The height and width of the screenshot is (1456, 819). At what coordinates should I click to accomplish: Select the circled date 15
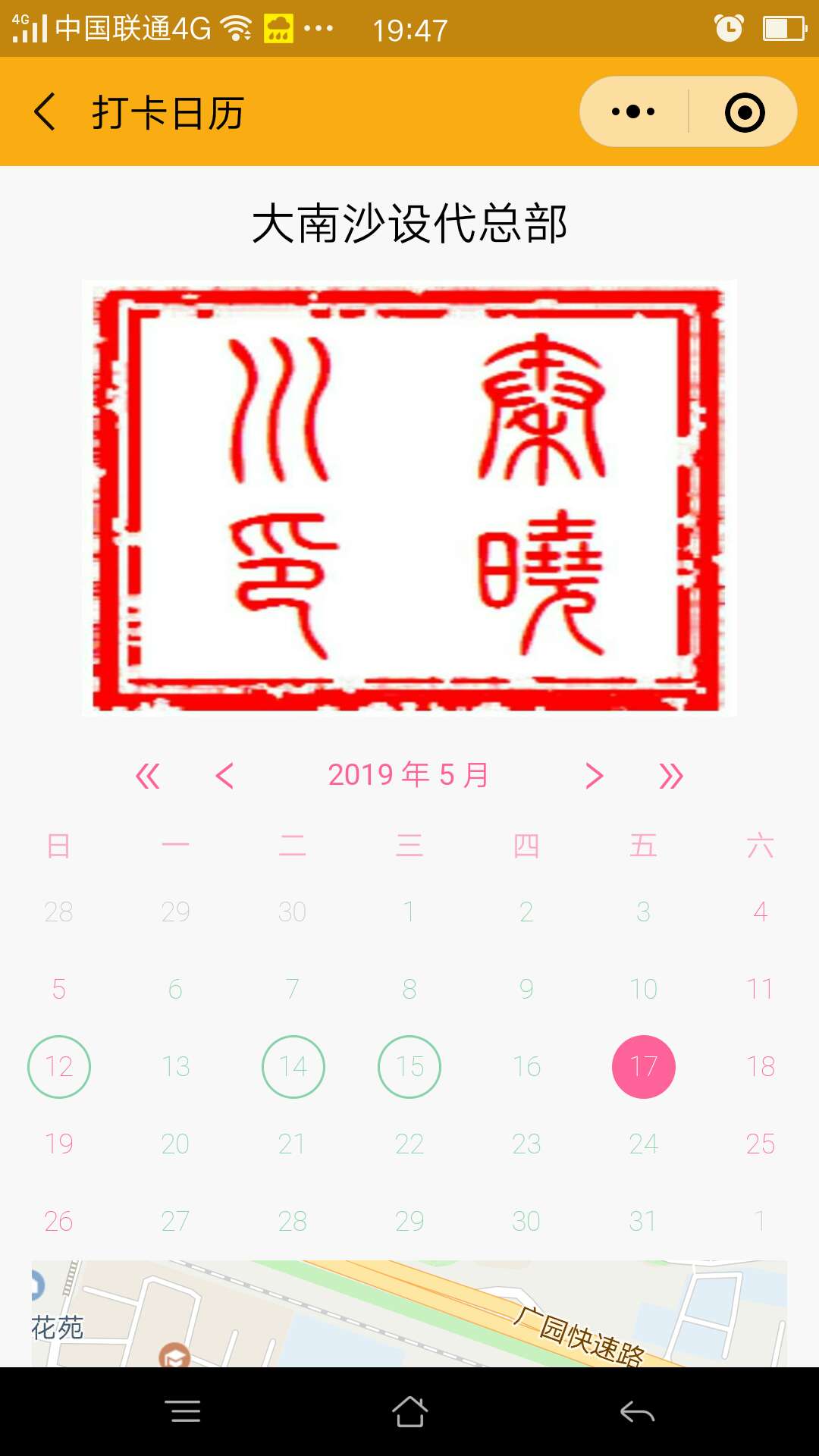coord(409,1066)
